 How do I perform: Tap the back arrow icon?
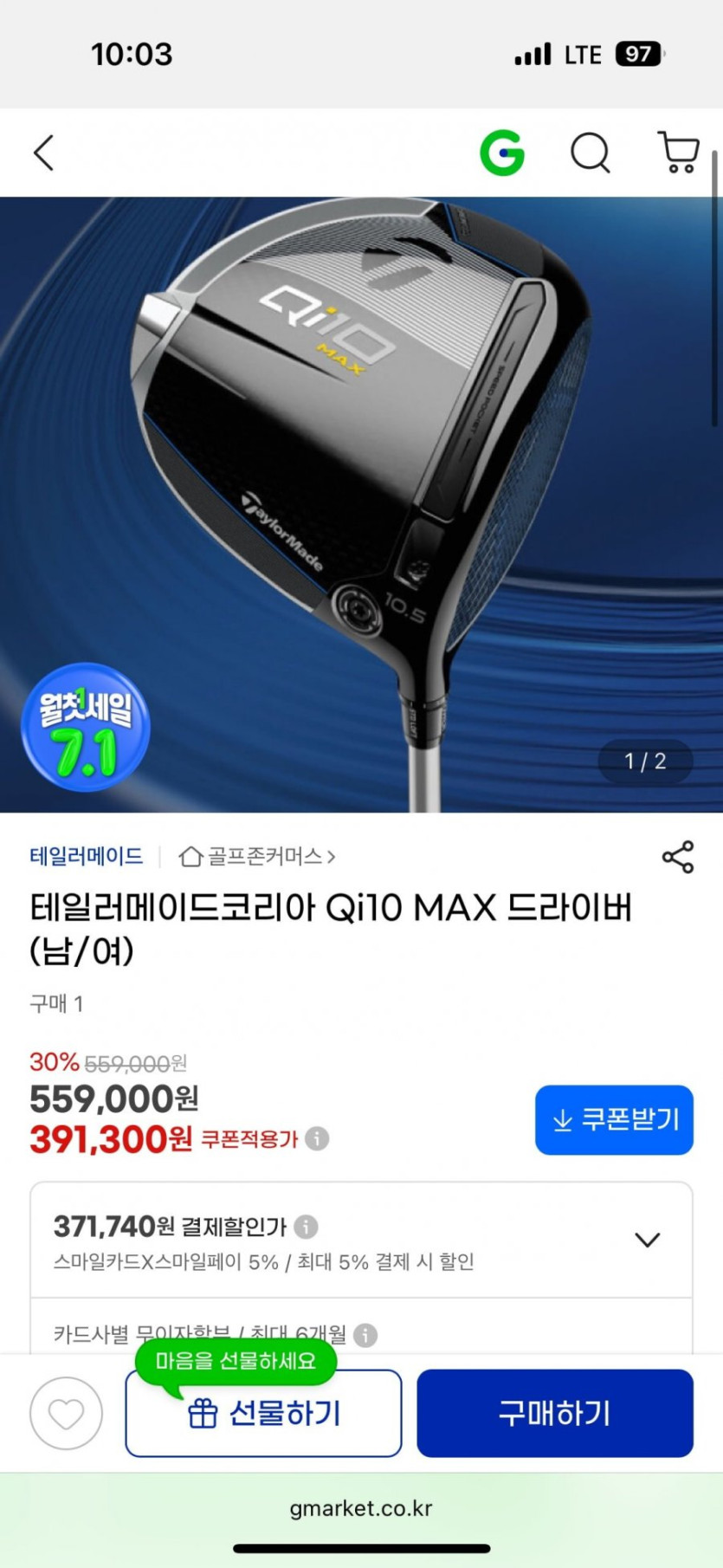[43, 152]
